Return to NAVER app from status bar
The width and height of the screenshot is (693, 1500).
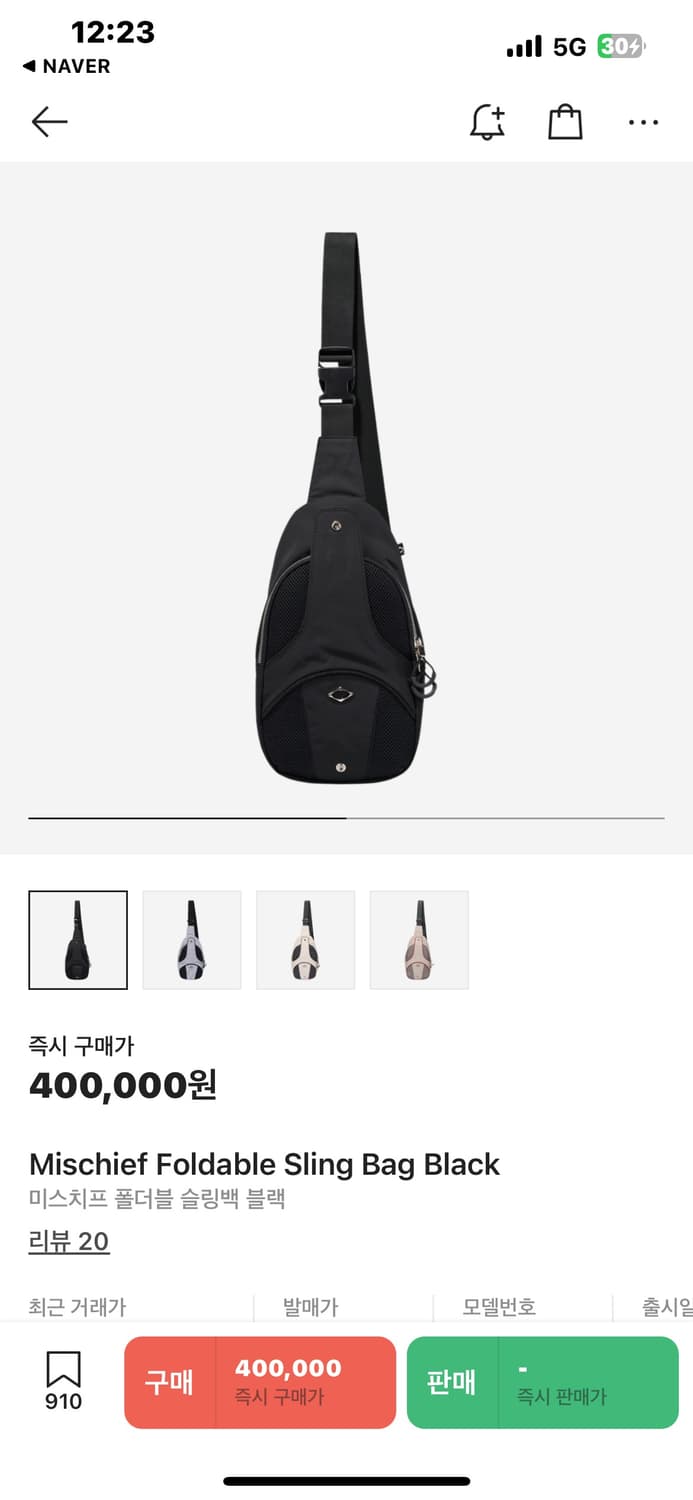(x=66, y=66)
